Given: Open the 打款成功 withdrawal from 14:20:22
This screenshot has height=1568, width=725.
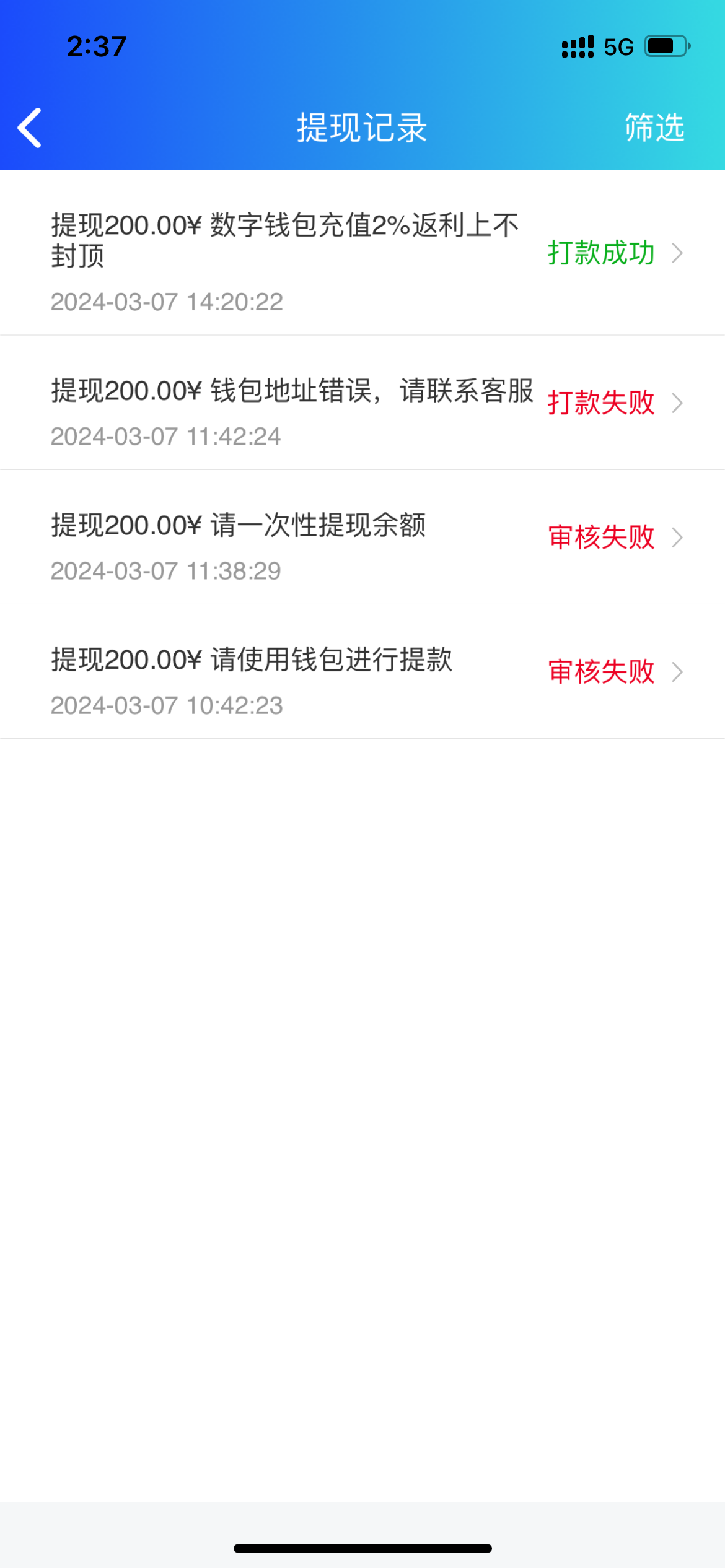Looking at the screenshot, I should point(362,254).
